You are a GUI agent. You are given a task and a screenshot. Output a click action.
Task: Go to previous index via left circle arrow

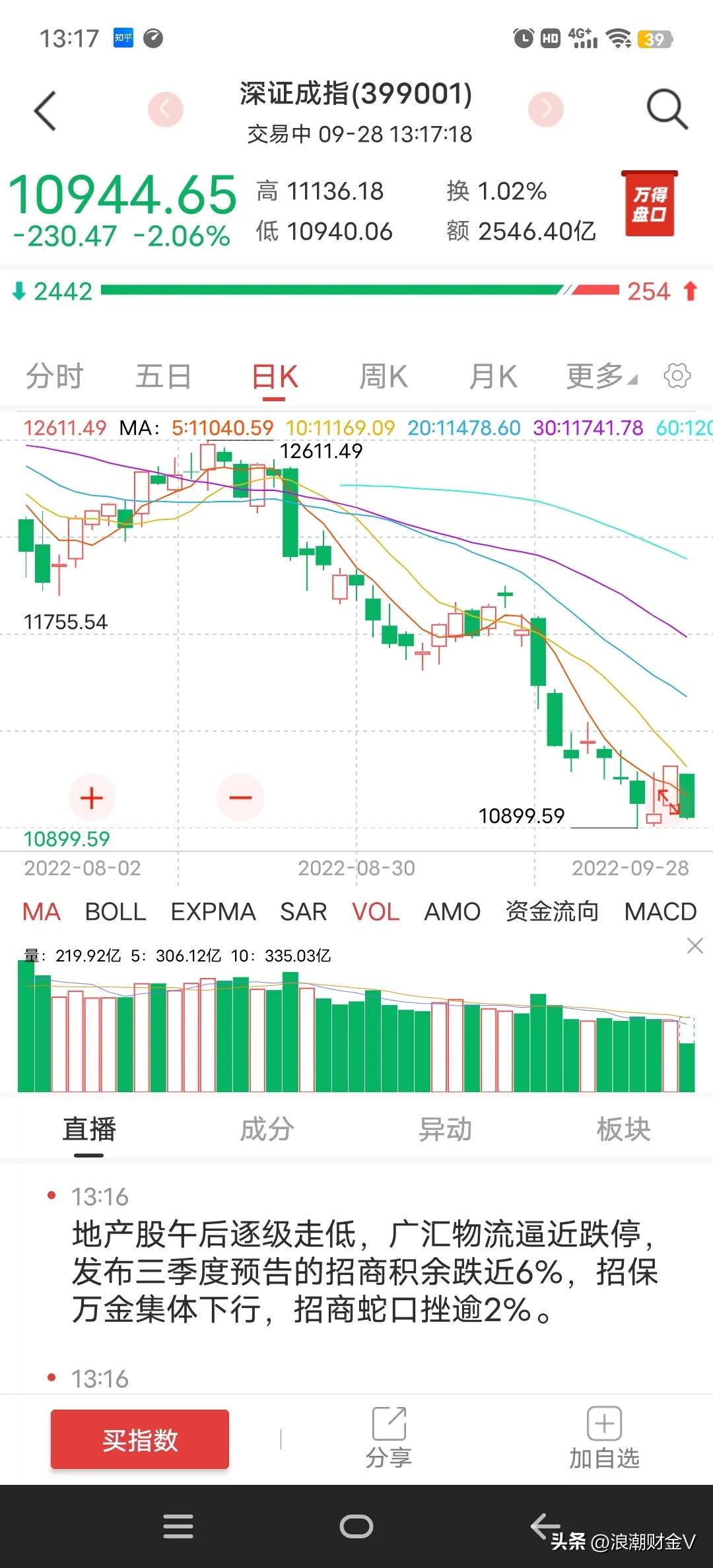pos(166,110)
